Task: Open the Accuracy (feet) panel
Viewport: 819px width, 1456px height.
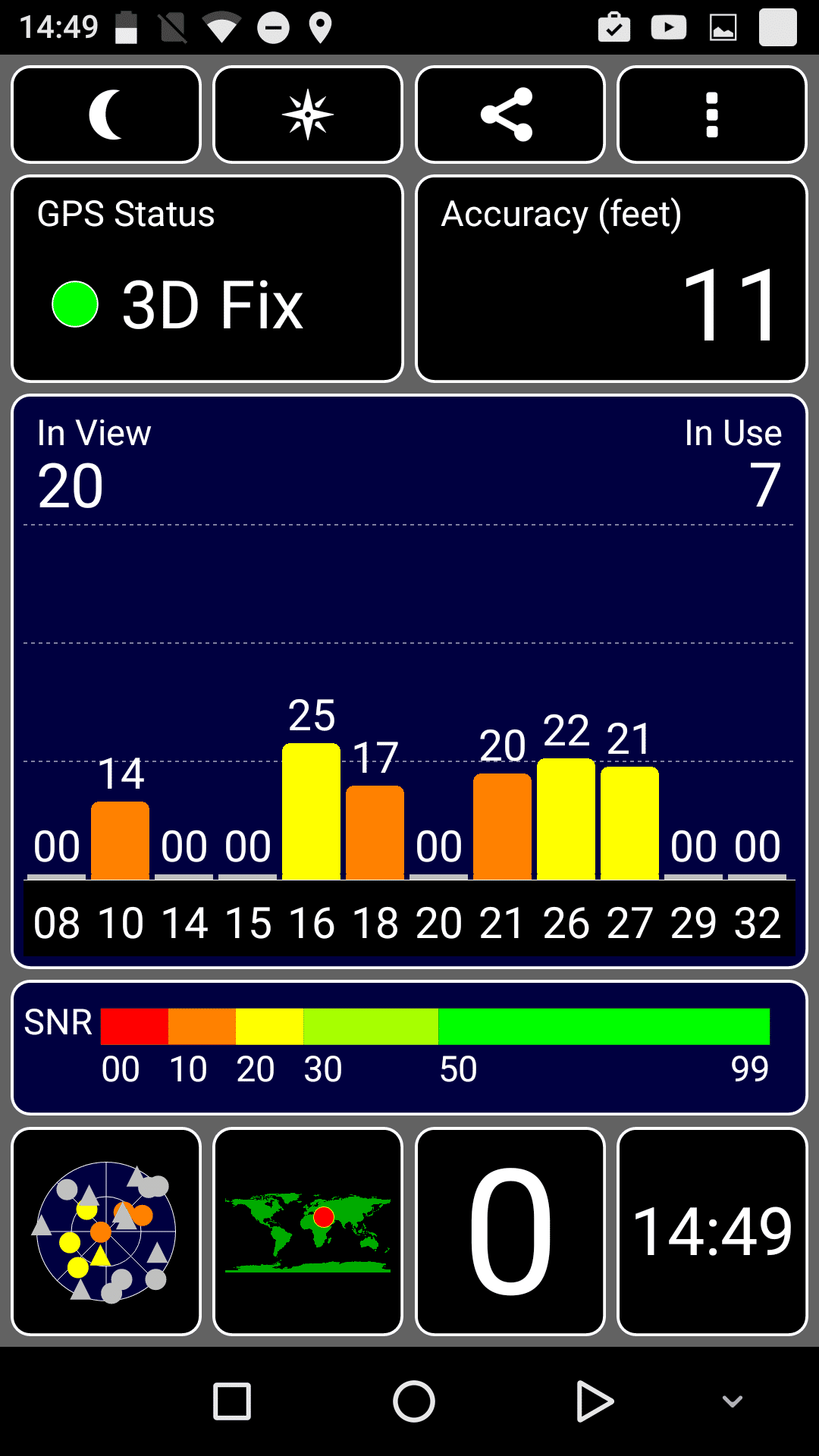Action: (x=611, y=279)
